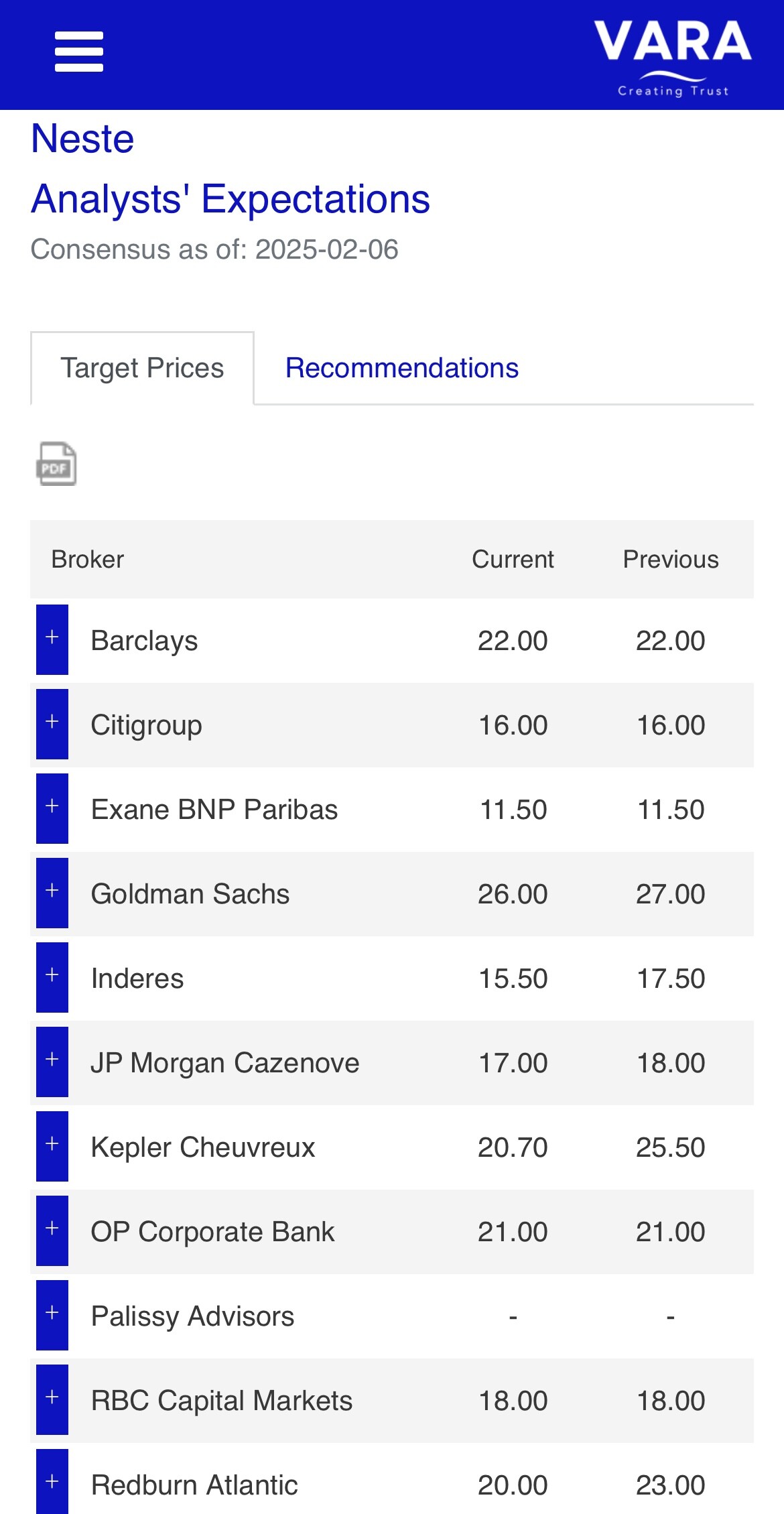
Task: Expand the Barclays row details
Action: pyautogui.click(x=52, y=639)
